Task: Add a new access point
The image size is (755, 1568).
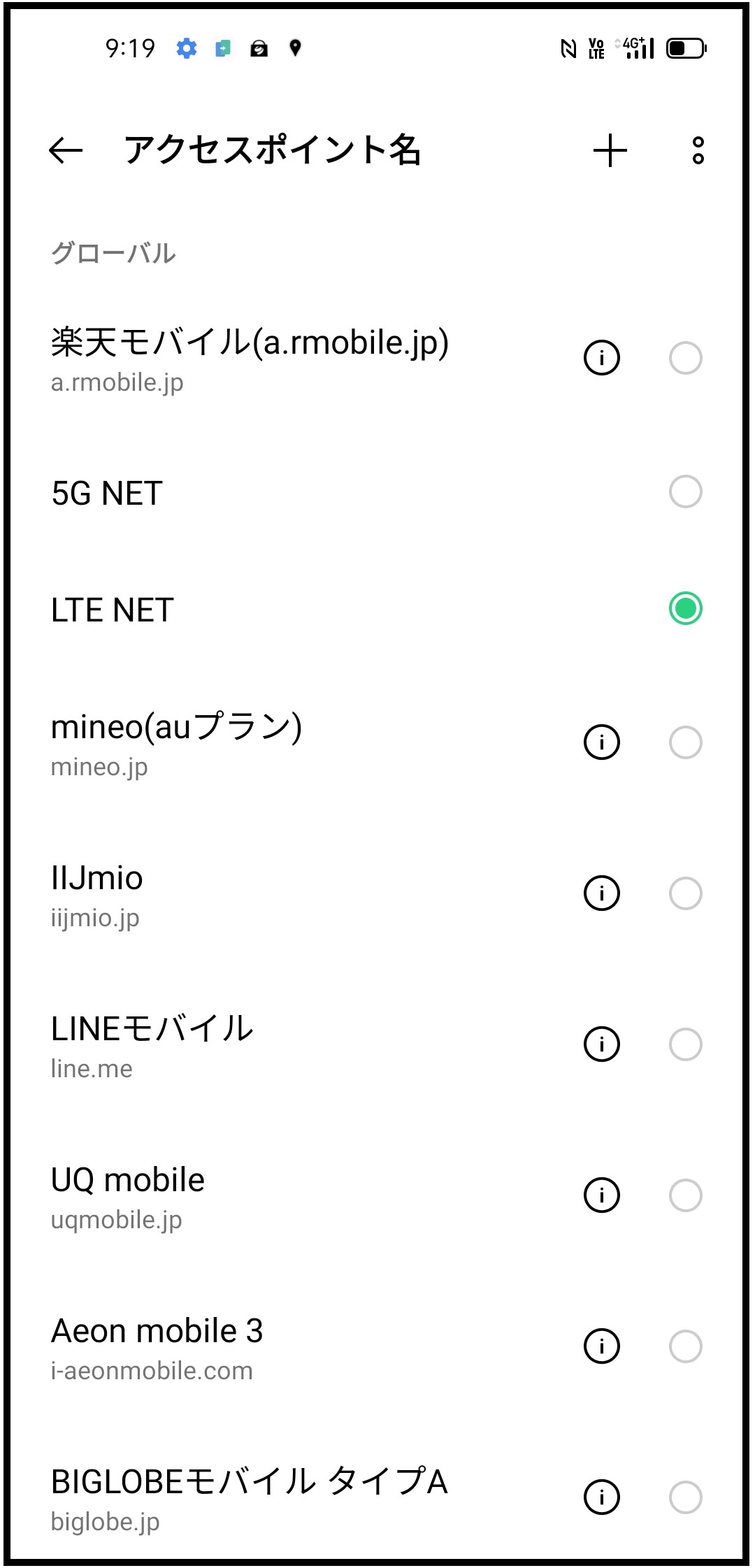Action: (610, 150)
